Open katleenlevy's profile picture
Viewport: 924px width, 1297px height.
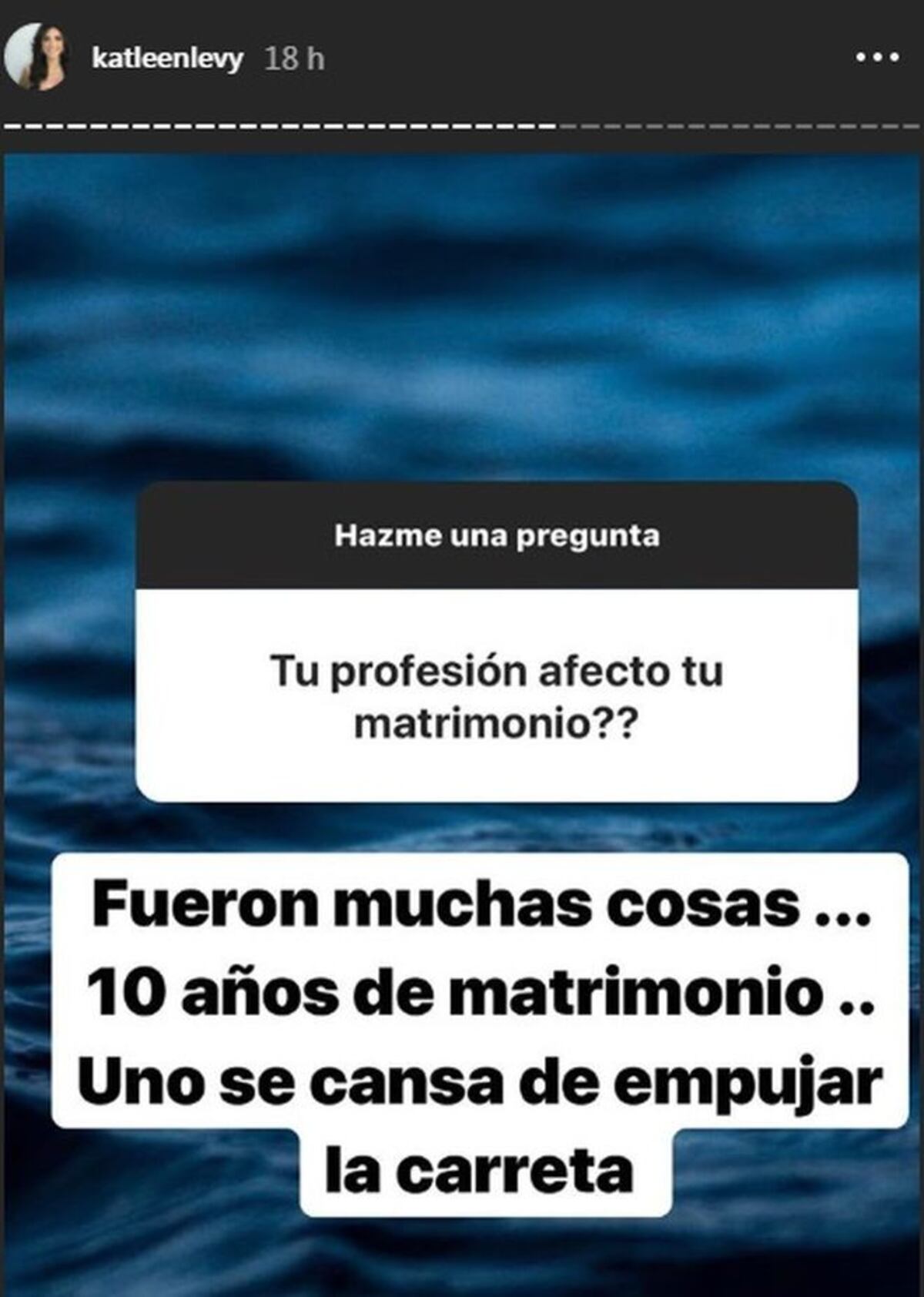pos(36,56)
